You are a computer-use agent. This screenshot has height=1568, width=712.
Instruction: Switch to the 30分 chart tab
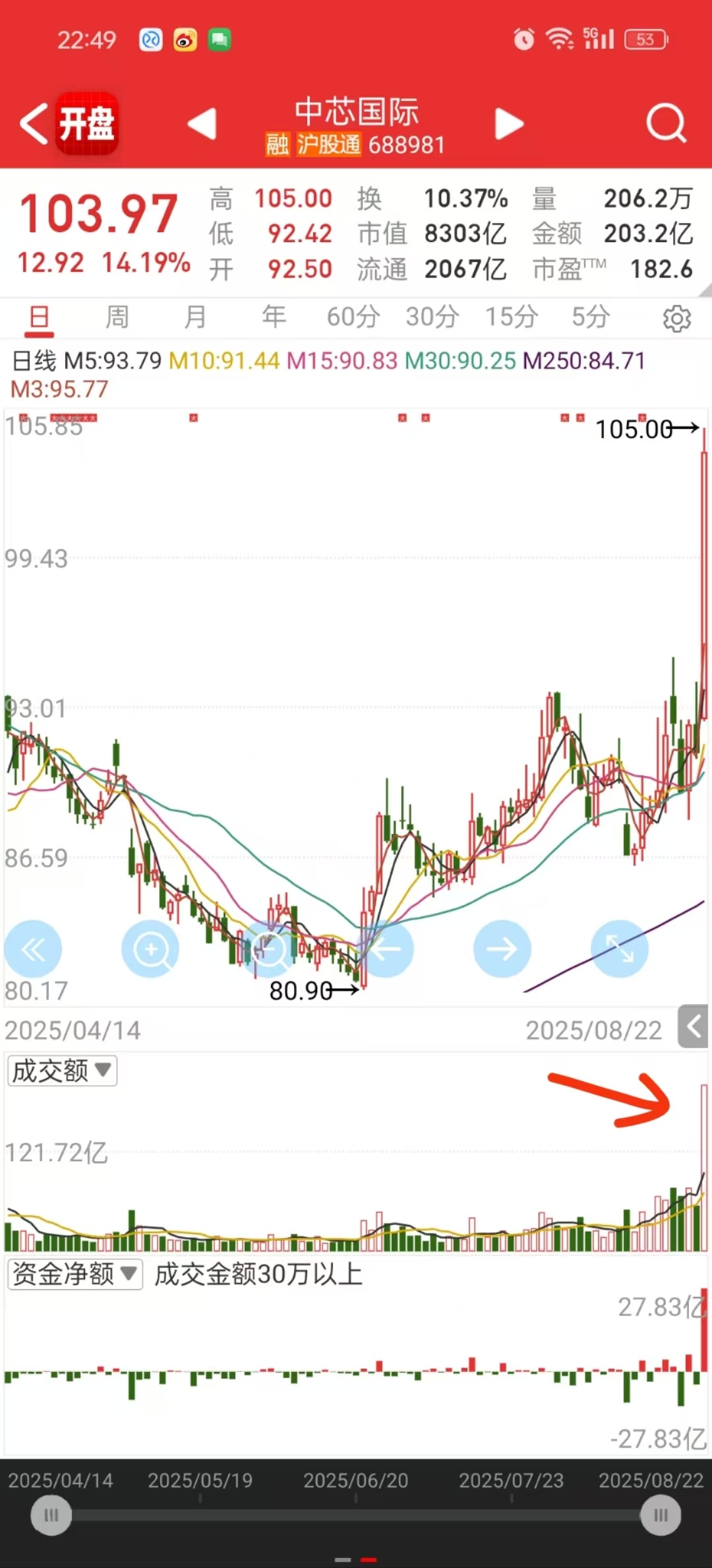[x=432, y=317]
